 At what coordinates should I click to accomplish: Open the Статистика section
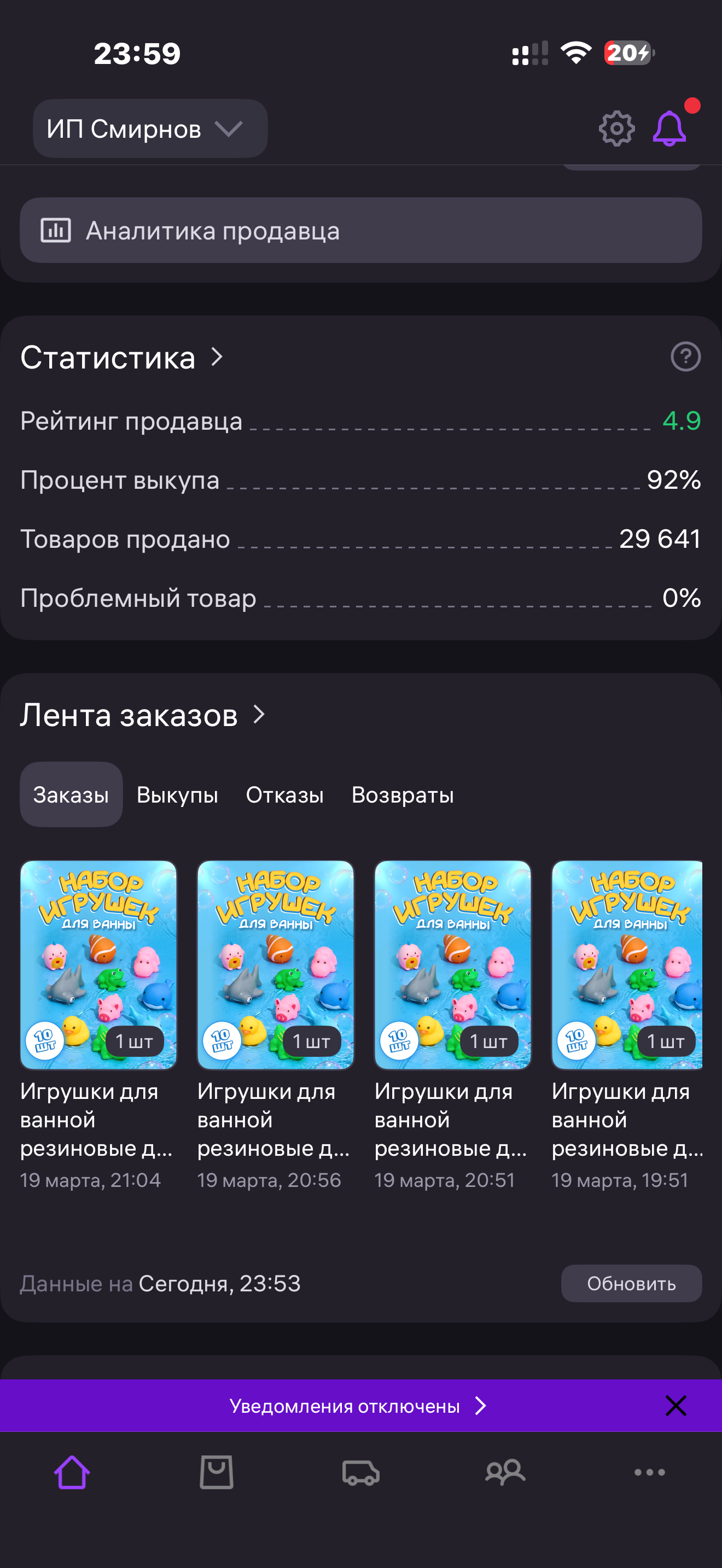click(x=122, y=358)
